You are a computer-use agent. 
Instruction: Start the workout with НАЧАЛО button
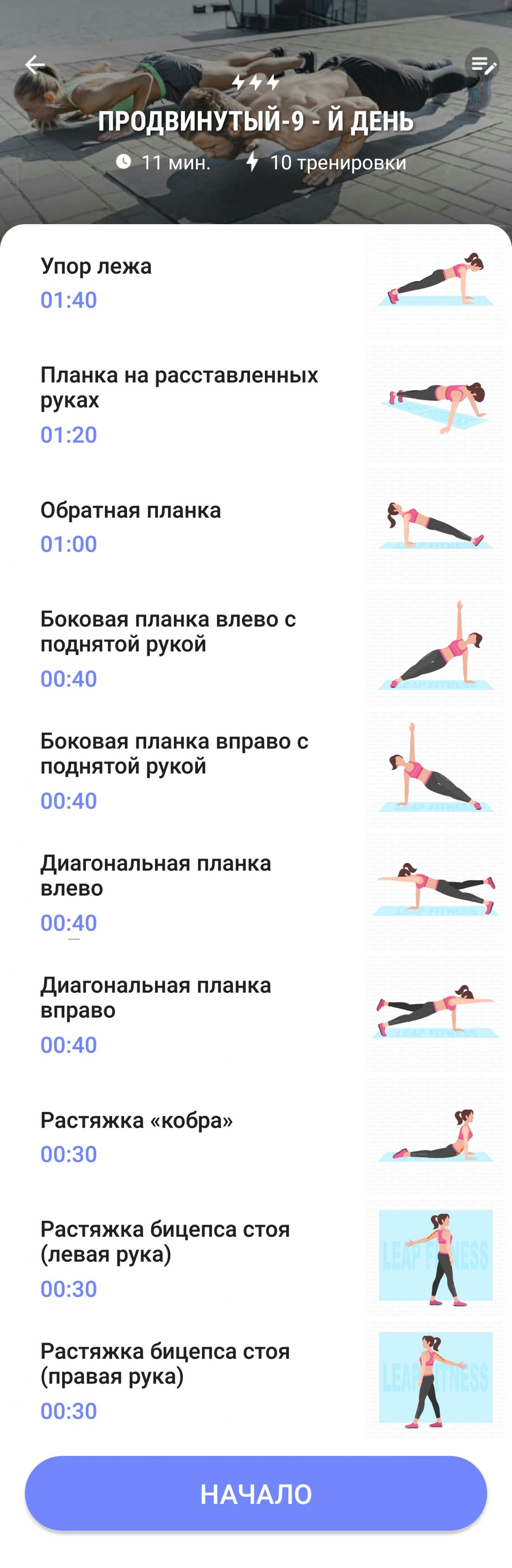tap(256, 1493)
